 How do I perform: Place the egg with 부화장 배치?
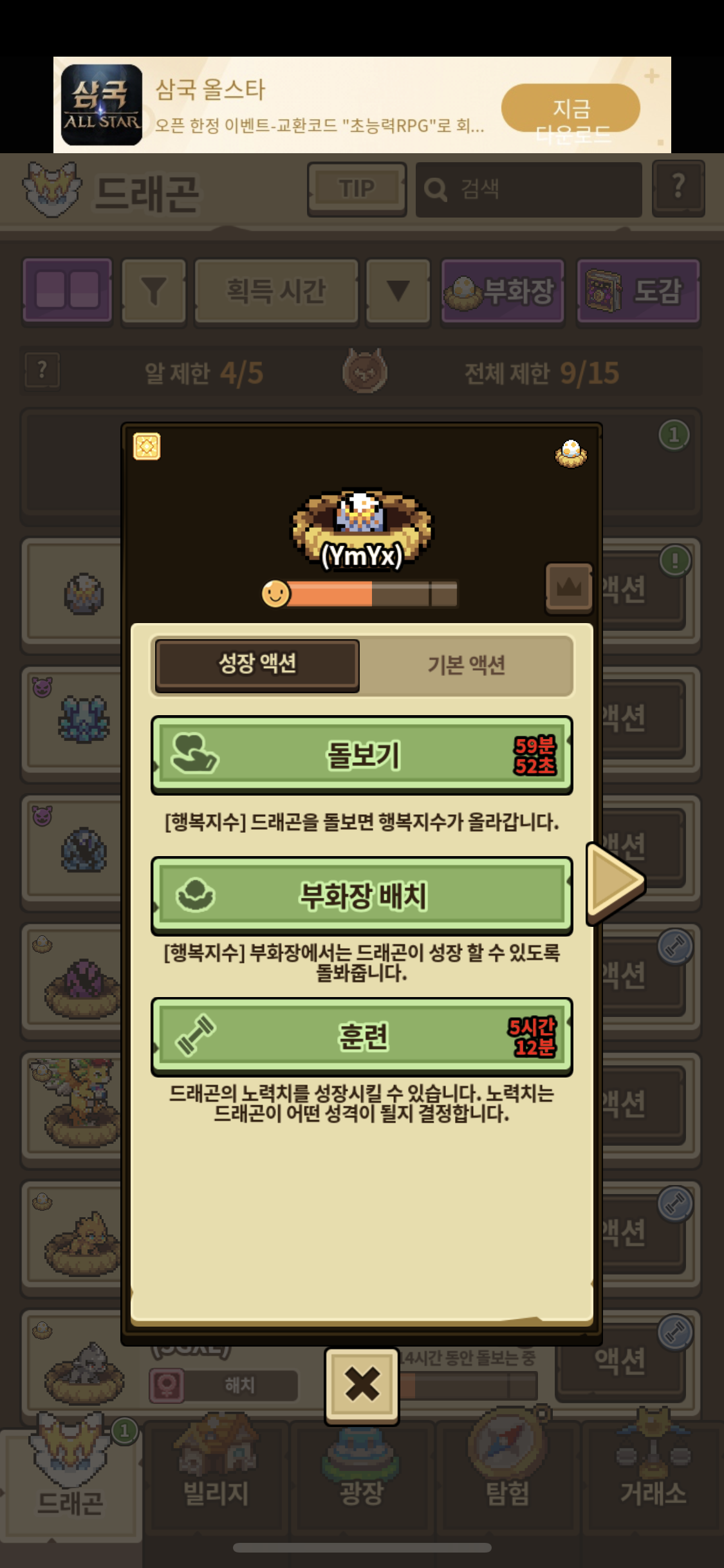tap(362, 895)
